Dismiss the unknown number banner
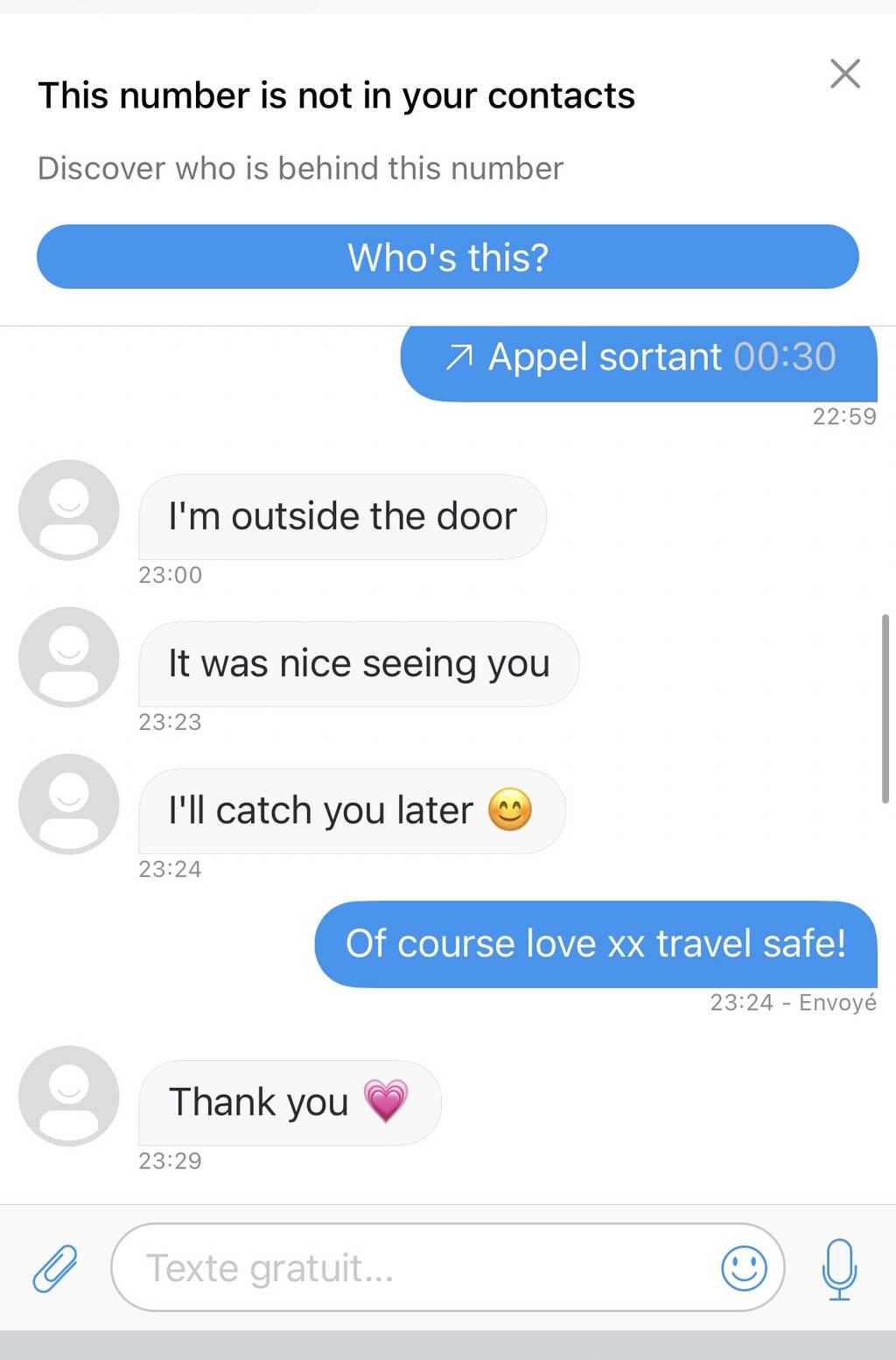This screenshot has width=896, height=1360. click(x=844, y=74)
